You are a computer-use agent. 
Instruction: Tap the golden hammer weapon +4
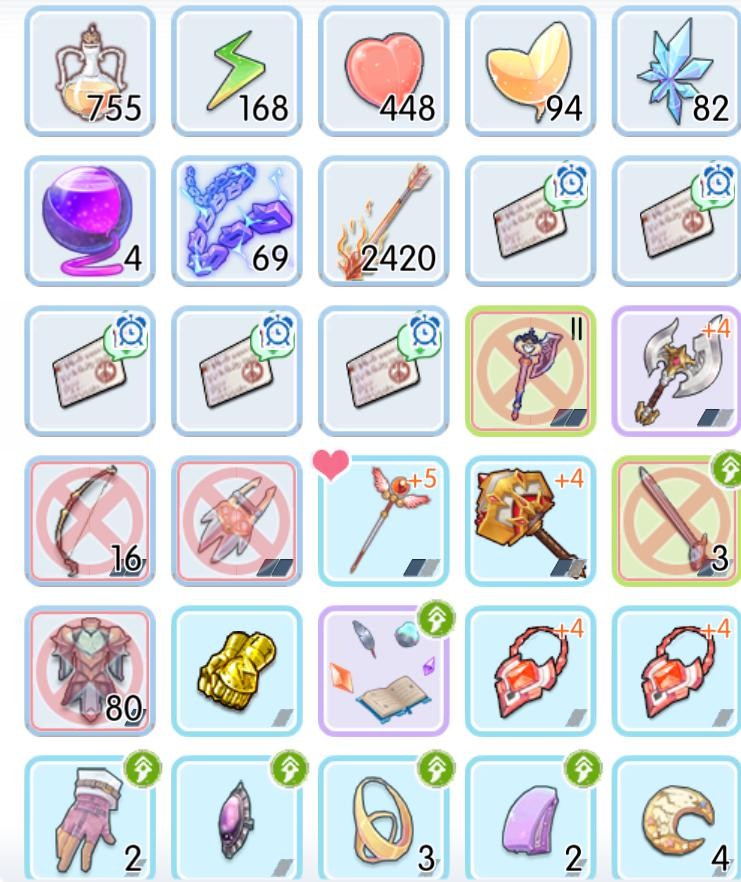(530, 520)
